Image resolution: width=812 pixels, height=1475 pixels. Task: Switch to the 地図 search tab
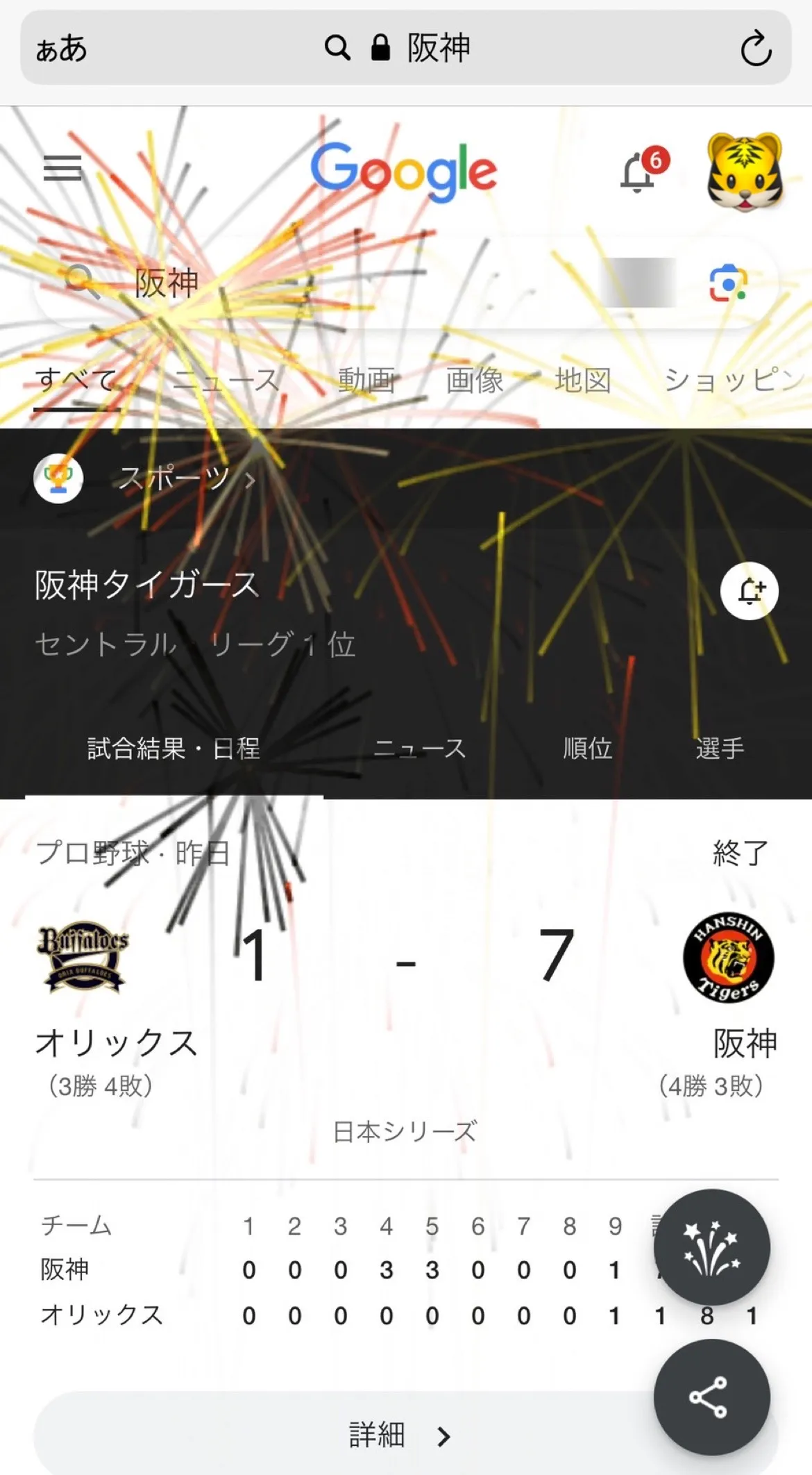(582, 381)
